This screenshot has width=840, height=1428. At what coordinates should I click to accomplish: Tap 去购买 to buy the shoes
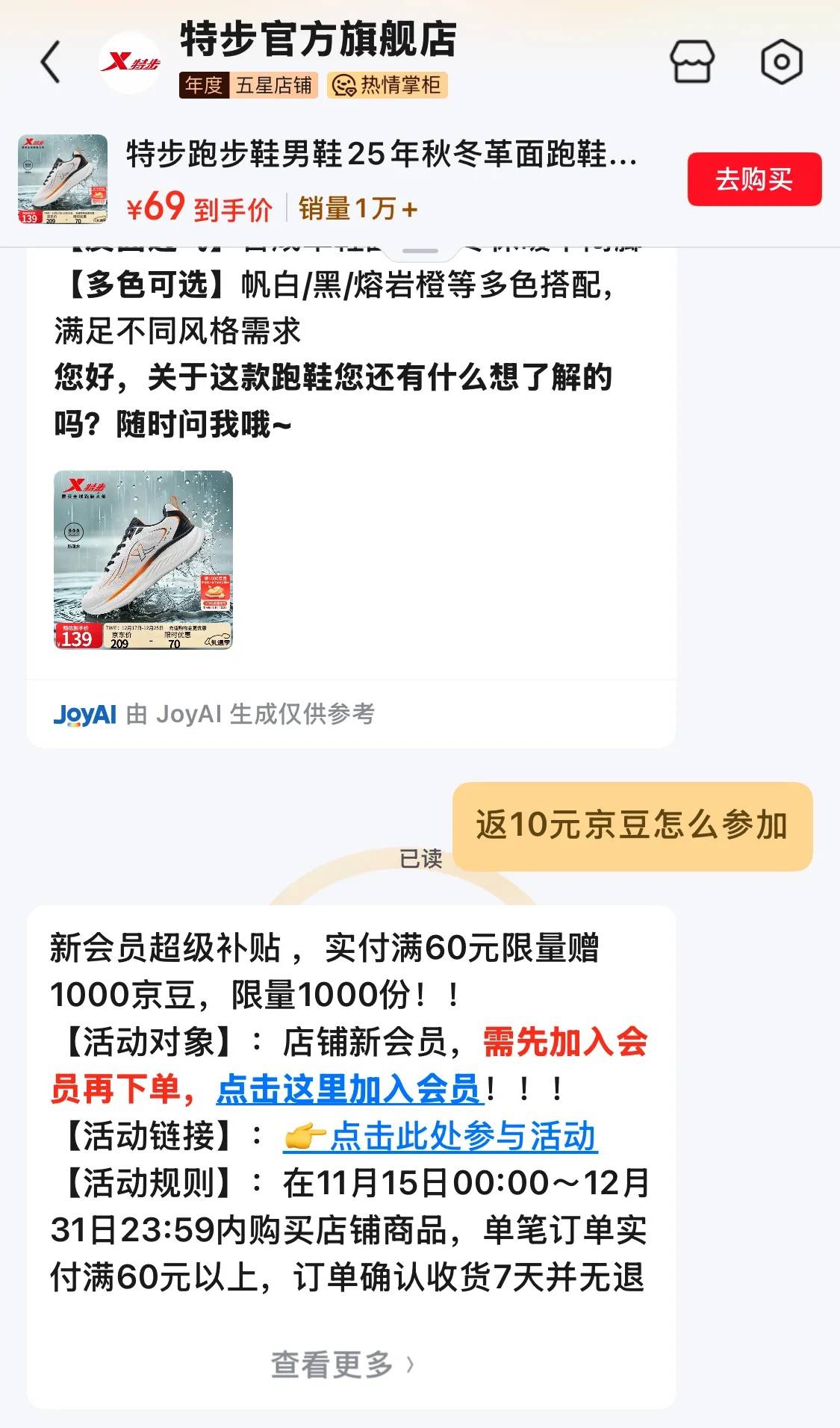[x=754, y=179]
